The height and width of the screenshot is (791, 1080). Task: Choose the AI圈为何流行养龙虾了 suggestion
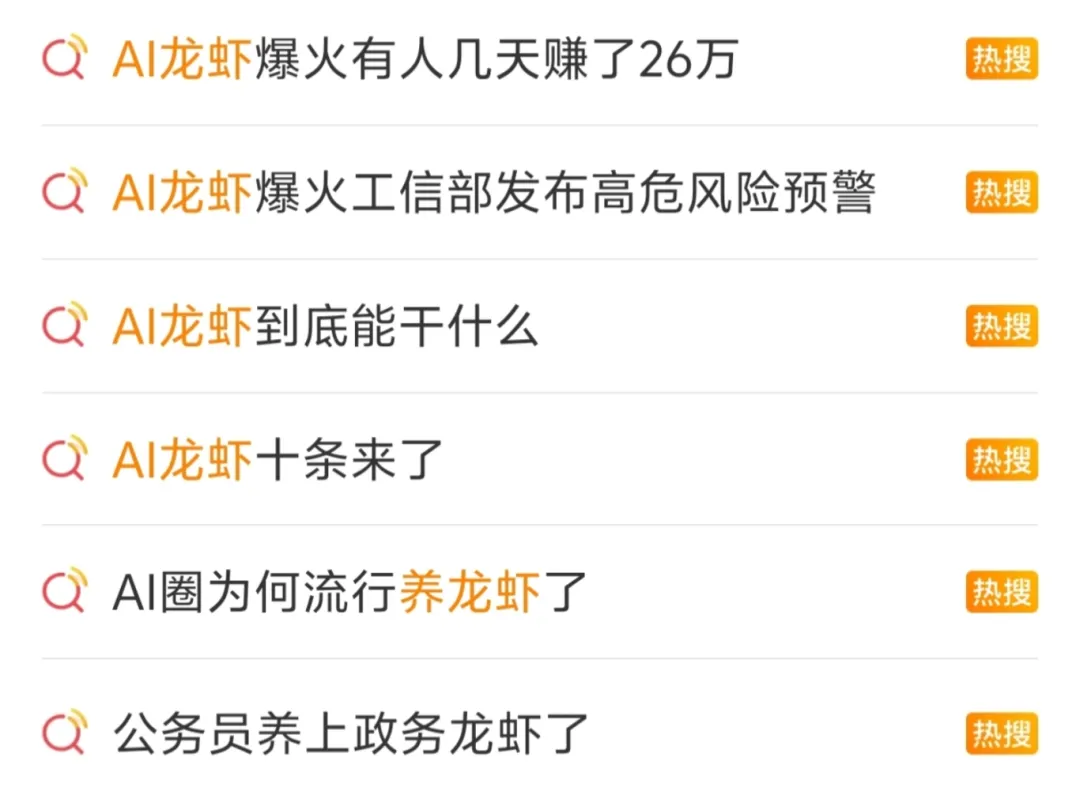pyautogui.click(x=348, y=593)
